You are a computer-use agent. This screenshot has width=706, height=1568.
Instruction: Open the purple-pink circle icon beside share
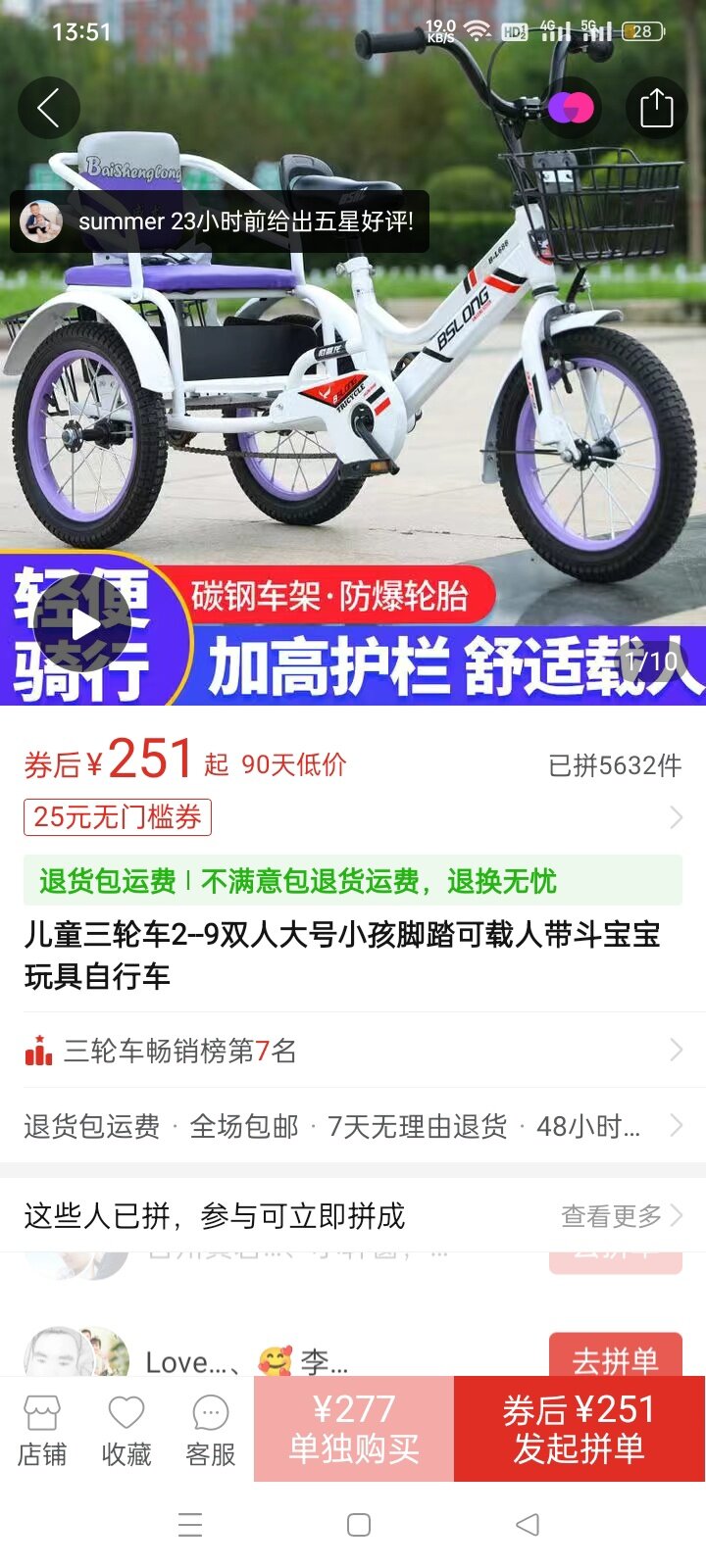571,107
